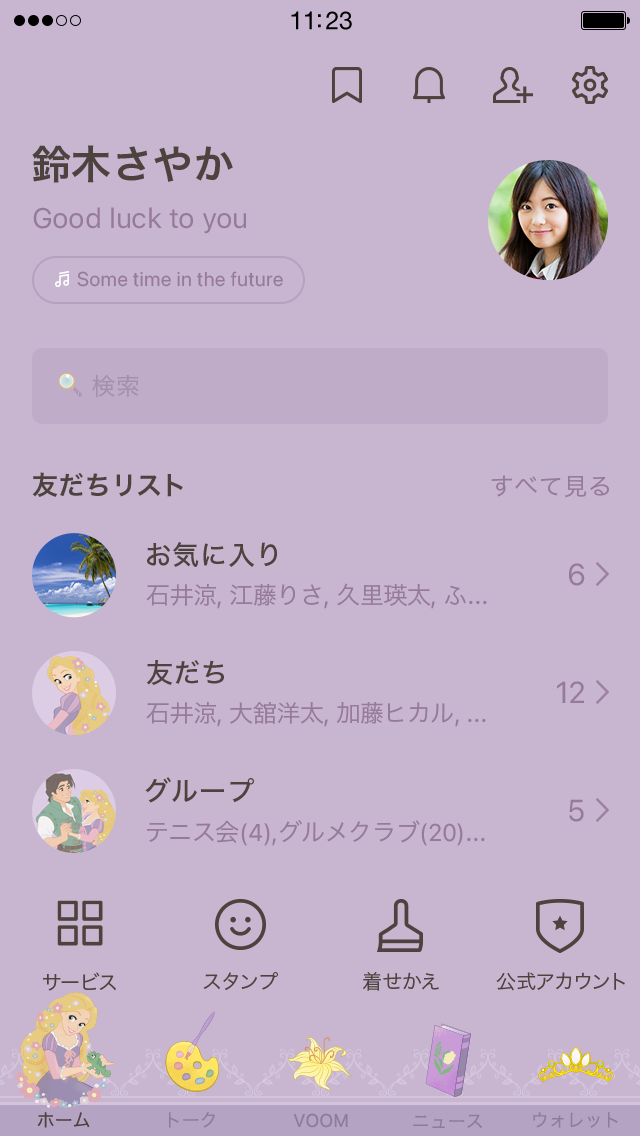Tap すべて見る to see all friends

pyautogui.click(x=550, y=486)
